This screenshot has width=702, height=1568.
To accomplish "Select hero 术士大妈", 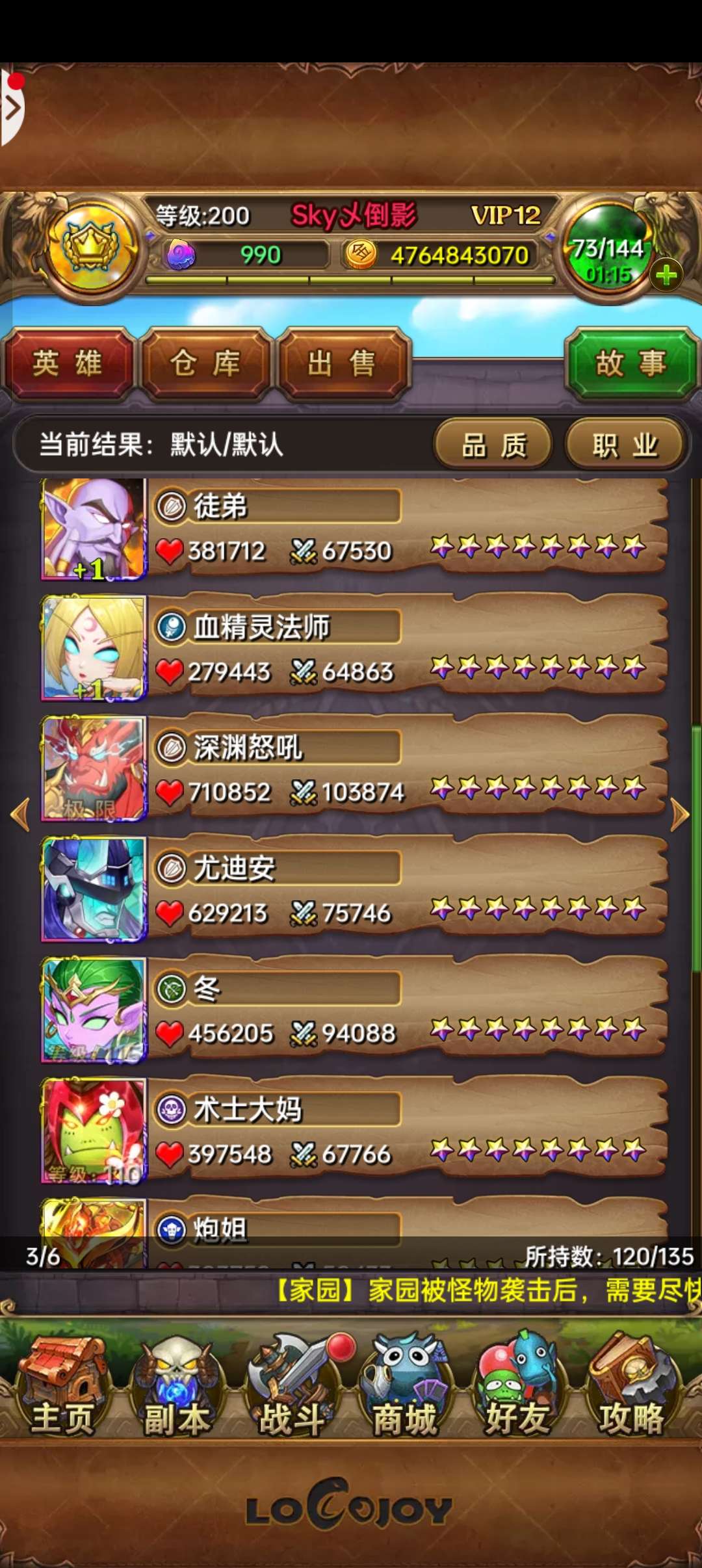I will (x=351, y=1130).
